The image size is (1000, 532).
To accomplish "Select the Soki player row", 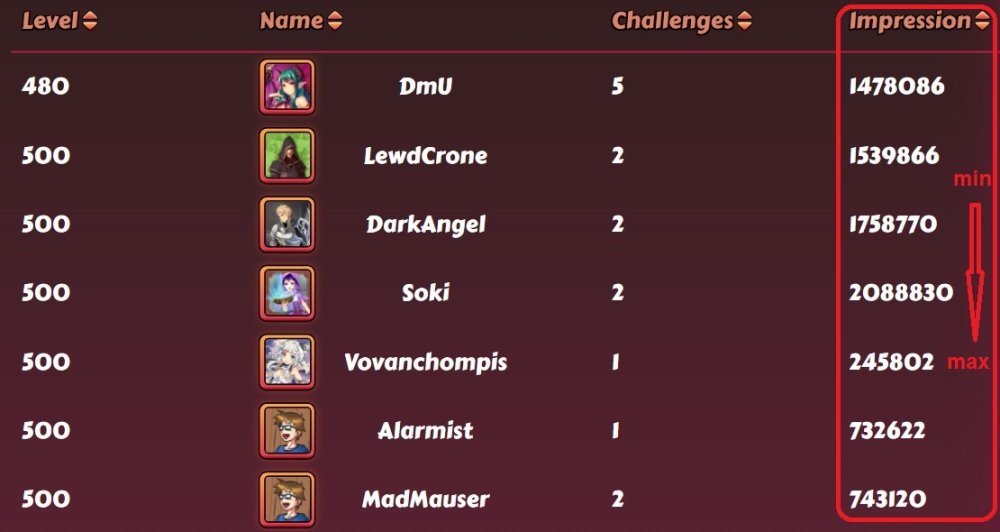I will (425, 293).
